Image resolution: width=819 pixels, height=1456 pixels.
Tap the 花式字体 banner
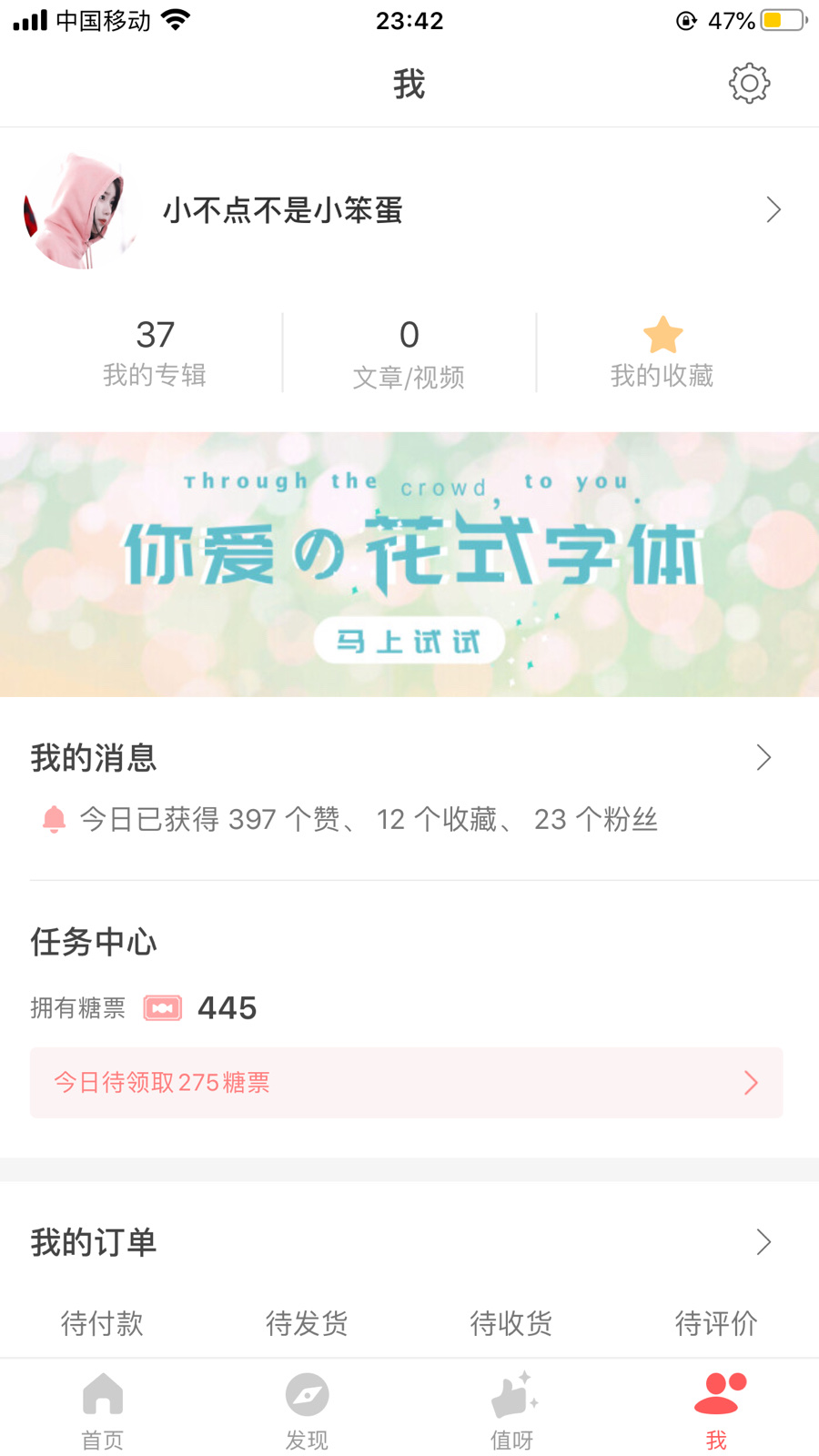(x=409, y=564)
